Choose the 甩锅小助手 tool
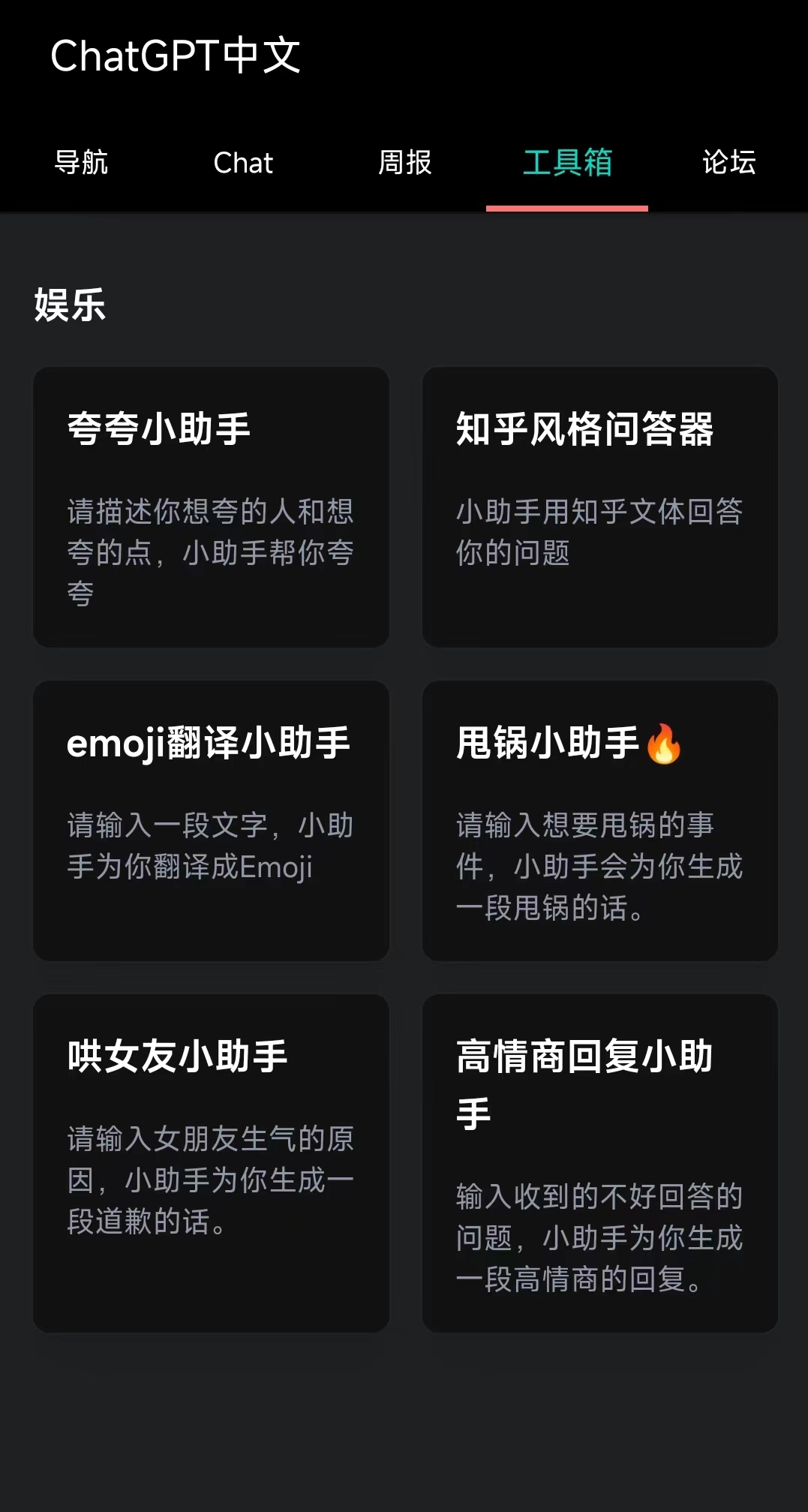808x1512 pixels. pos(599,820)
